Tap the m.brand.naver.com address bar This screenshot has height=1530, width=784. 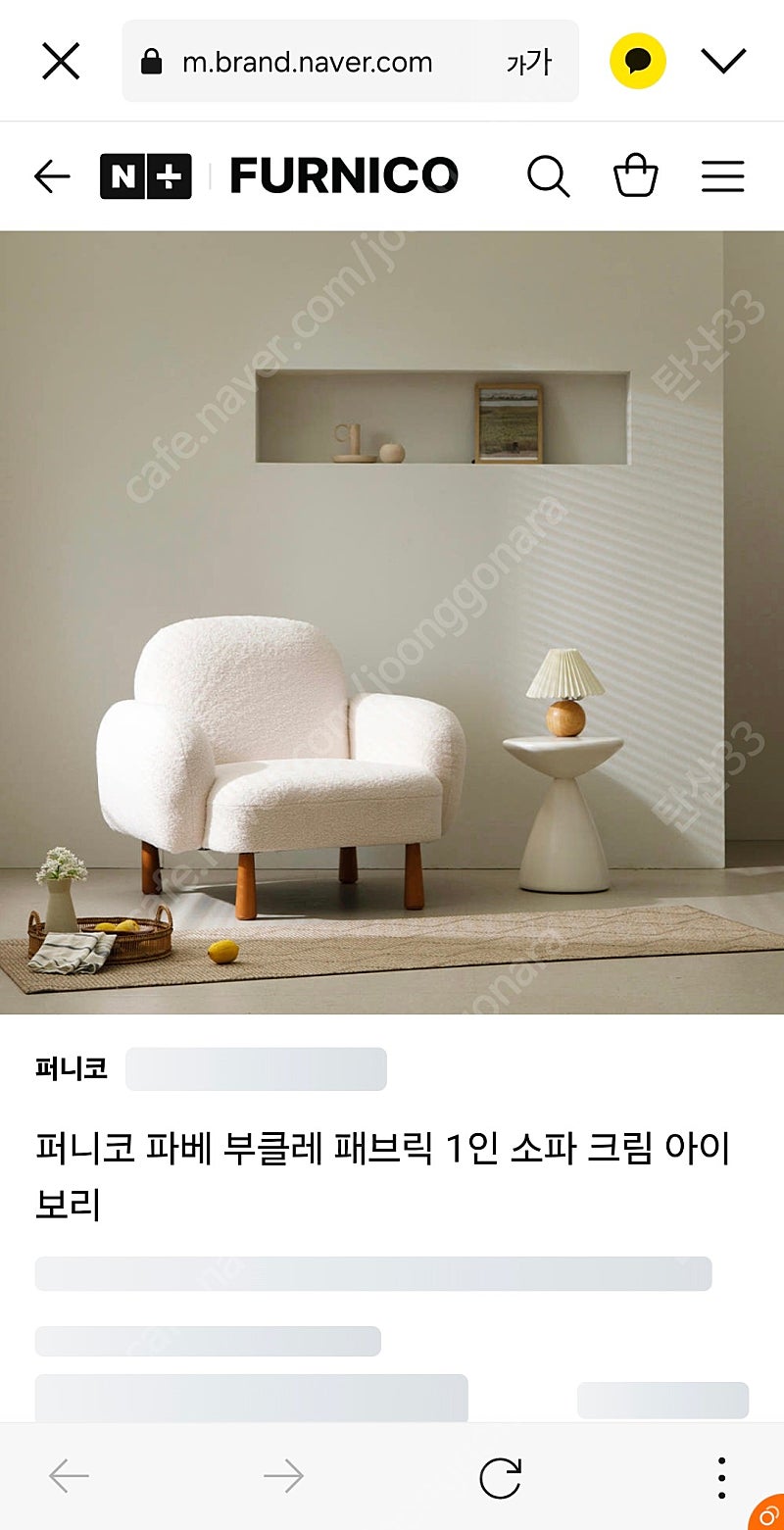306,63
